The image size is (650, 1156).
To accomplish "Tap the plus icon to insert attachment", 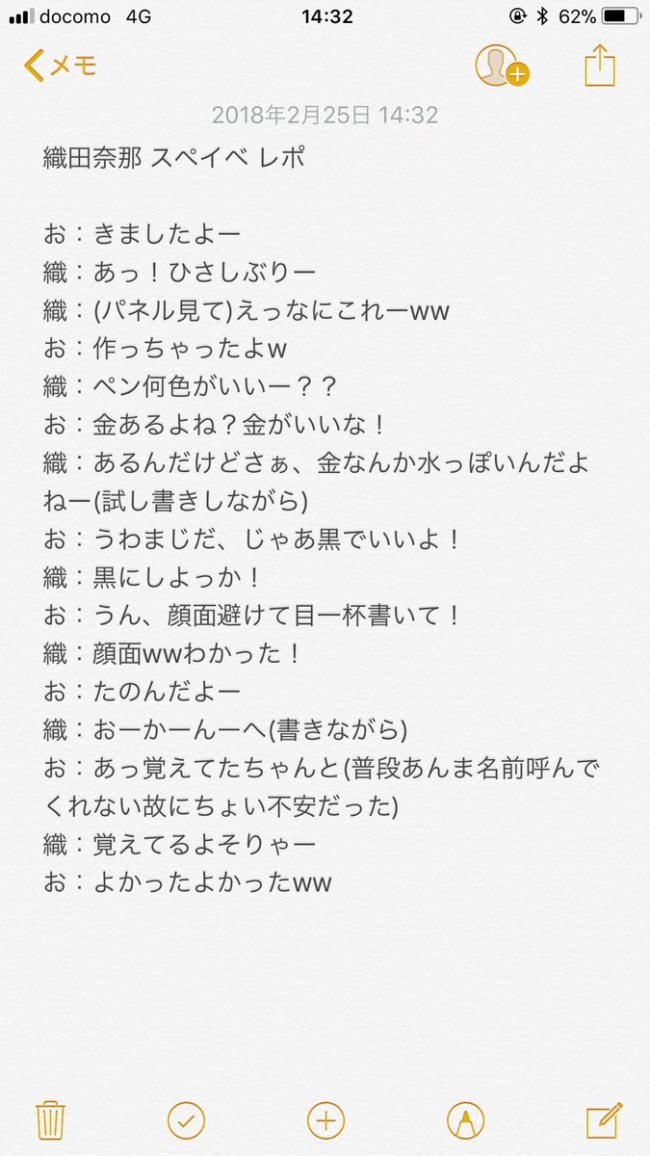I will click(325, 1121).
